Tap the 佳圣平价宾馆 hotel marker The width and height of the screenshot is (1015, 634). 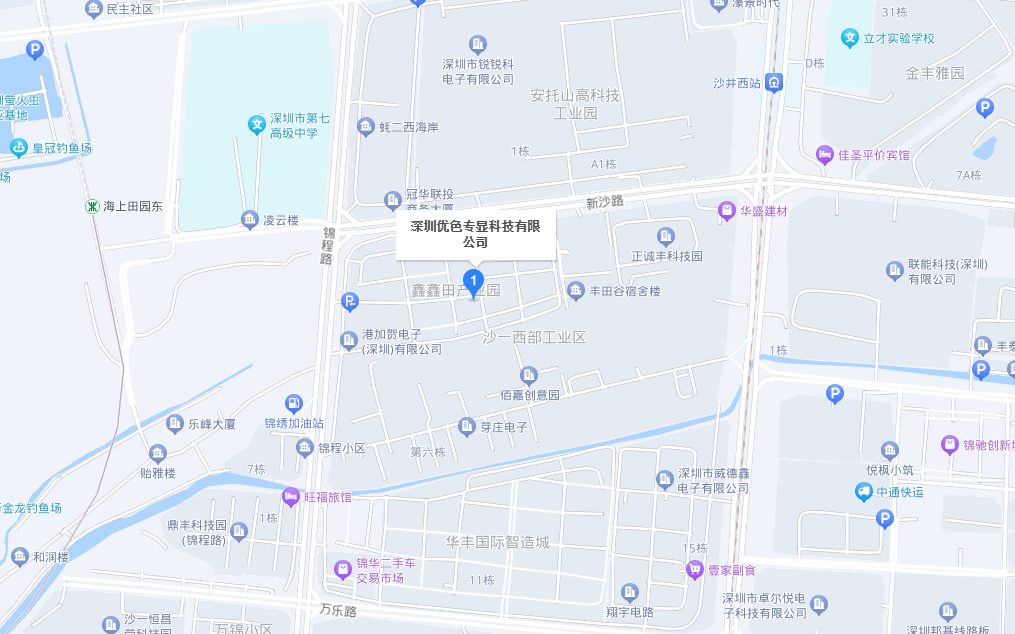point(825,154)
